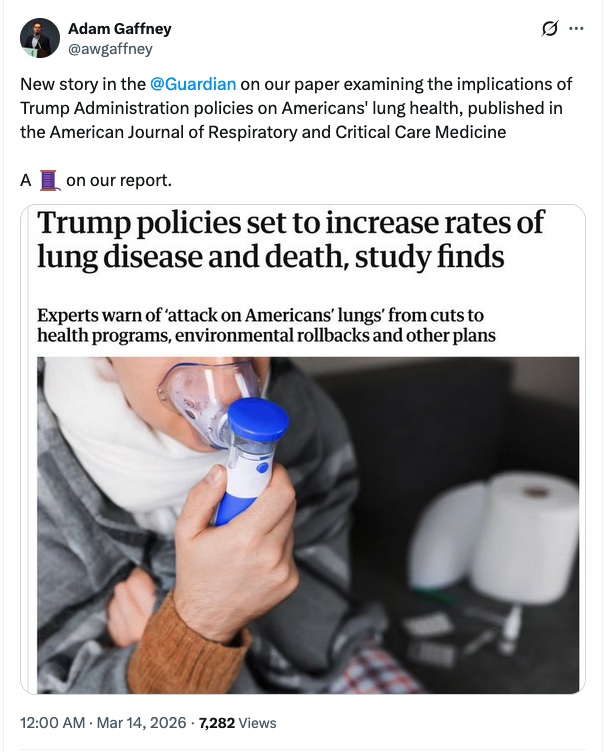Open Adam Gaffney's profile picture
Image resolution: width=605 pixels, height=752 pixels.
click(x=39, y=38)
